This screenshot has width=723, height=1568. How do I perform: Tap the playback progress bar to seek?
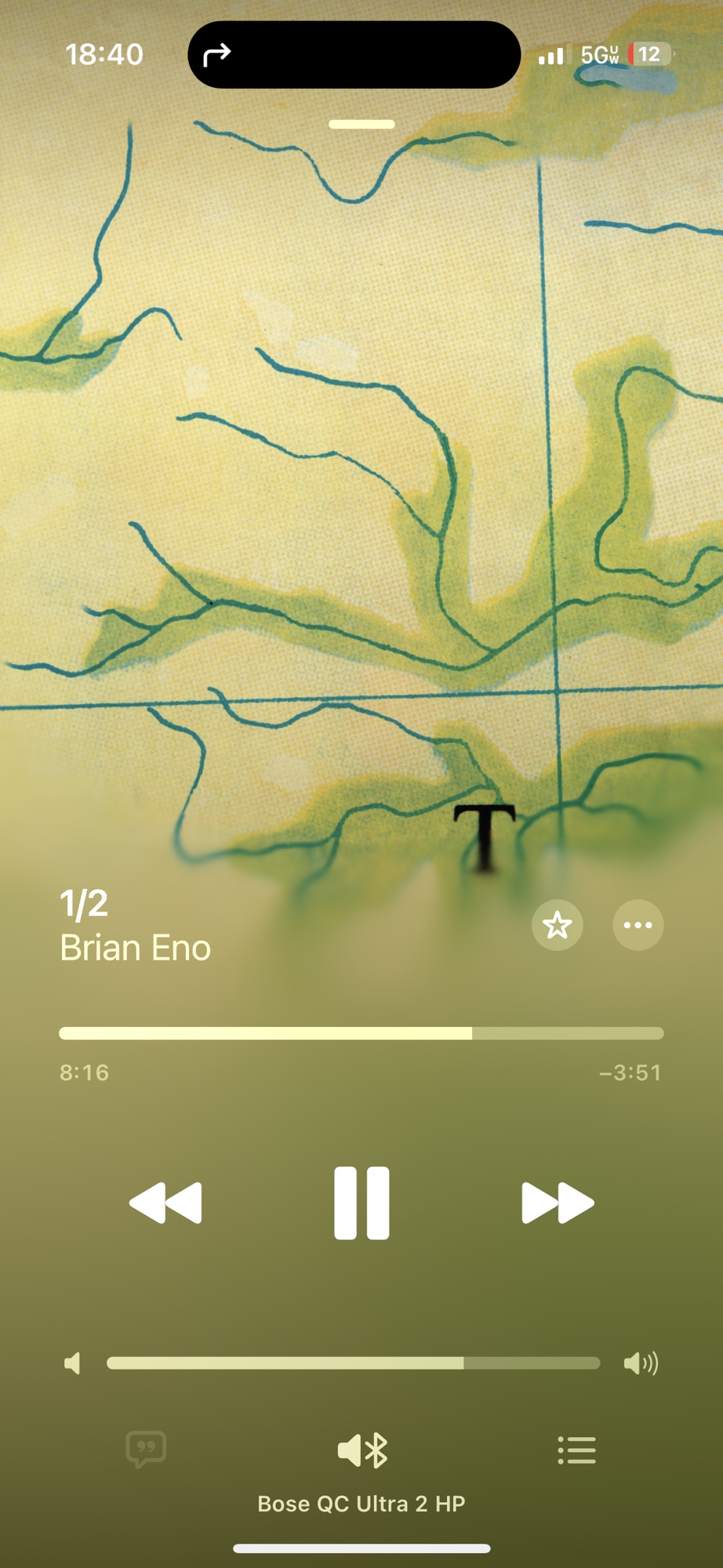tap(361, 1033)
